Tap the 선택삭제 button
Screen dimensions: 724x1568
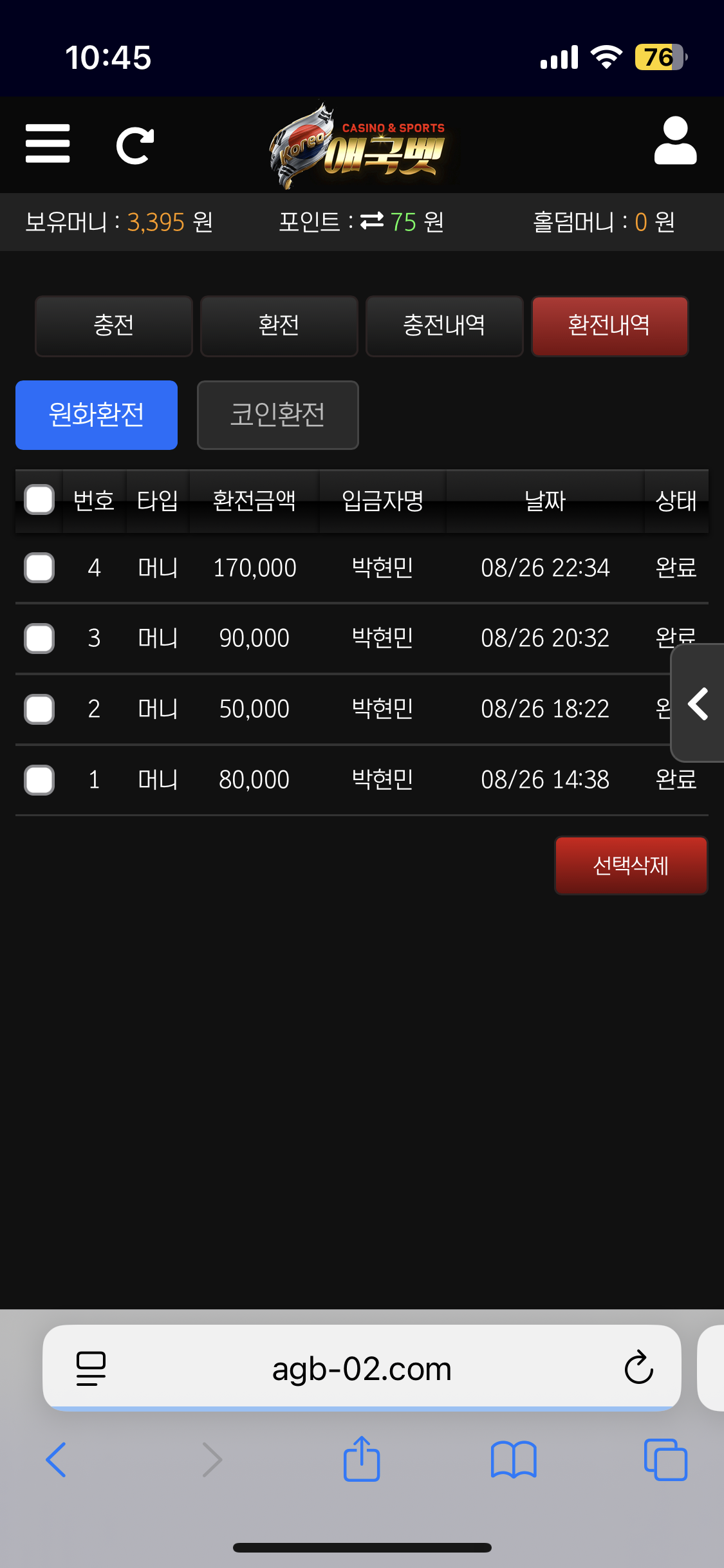[x=631, y=866]
